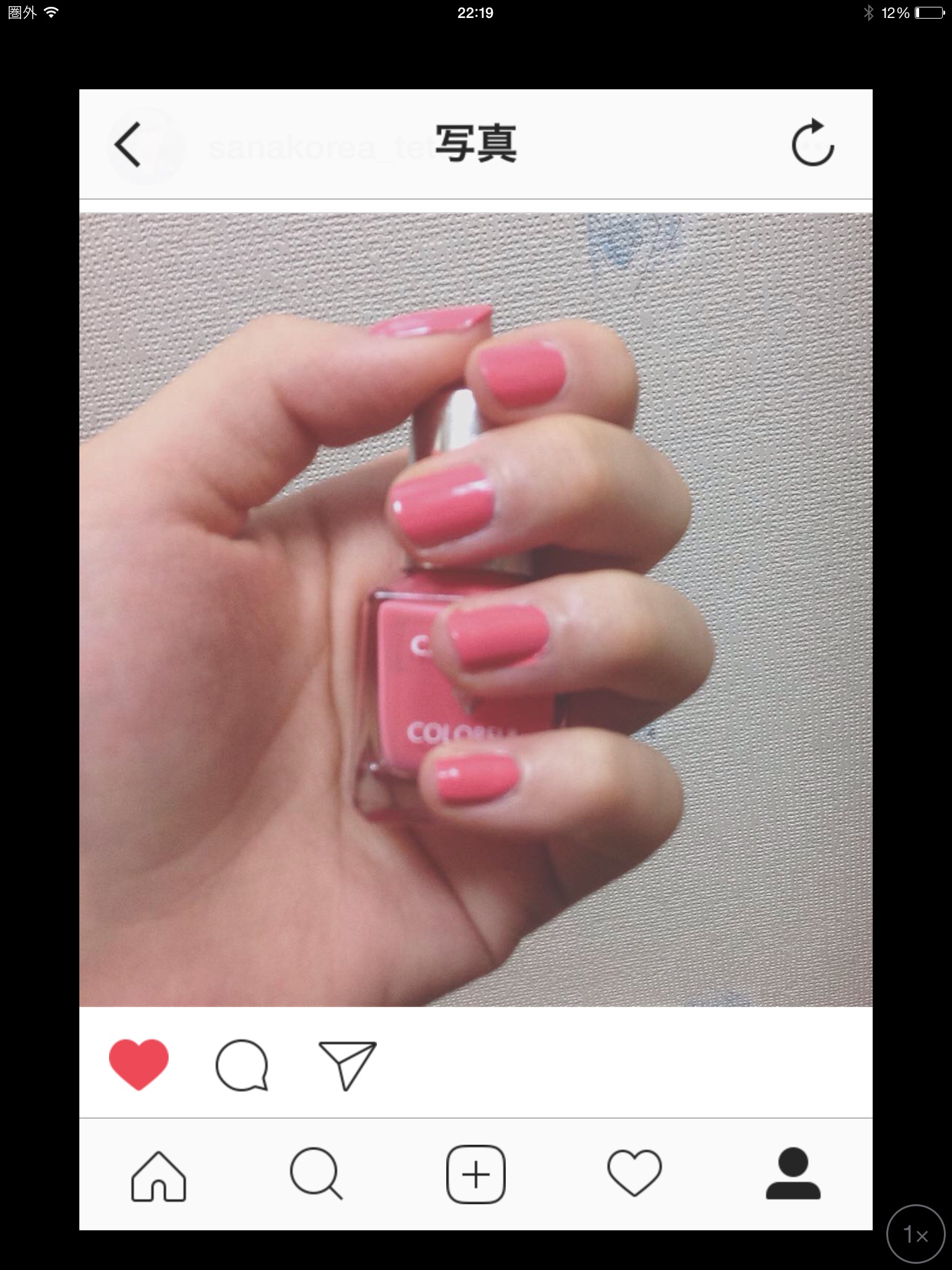Screen dimensions: 952x1270
Task: Unlike the post with the red heart
Action: 139,1064
